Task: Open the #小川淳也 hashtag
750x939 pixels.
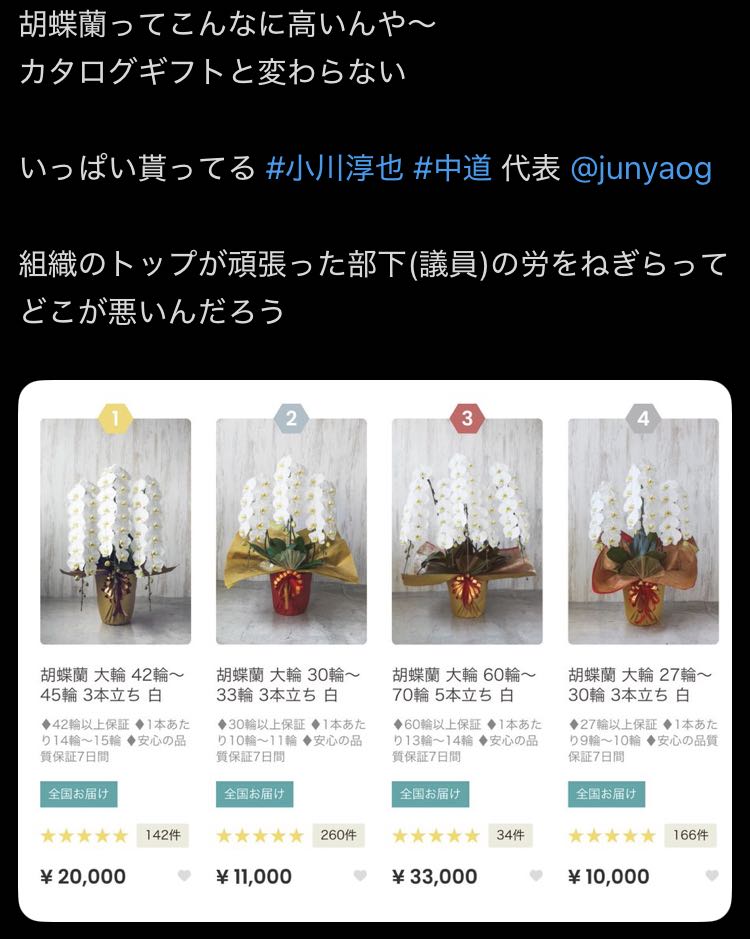Action: tap(334, 168)
